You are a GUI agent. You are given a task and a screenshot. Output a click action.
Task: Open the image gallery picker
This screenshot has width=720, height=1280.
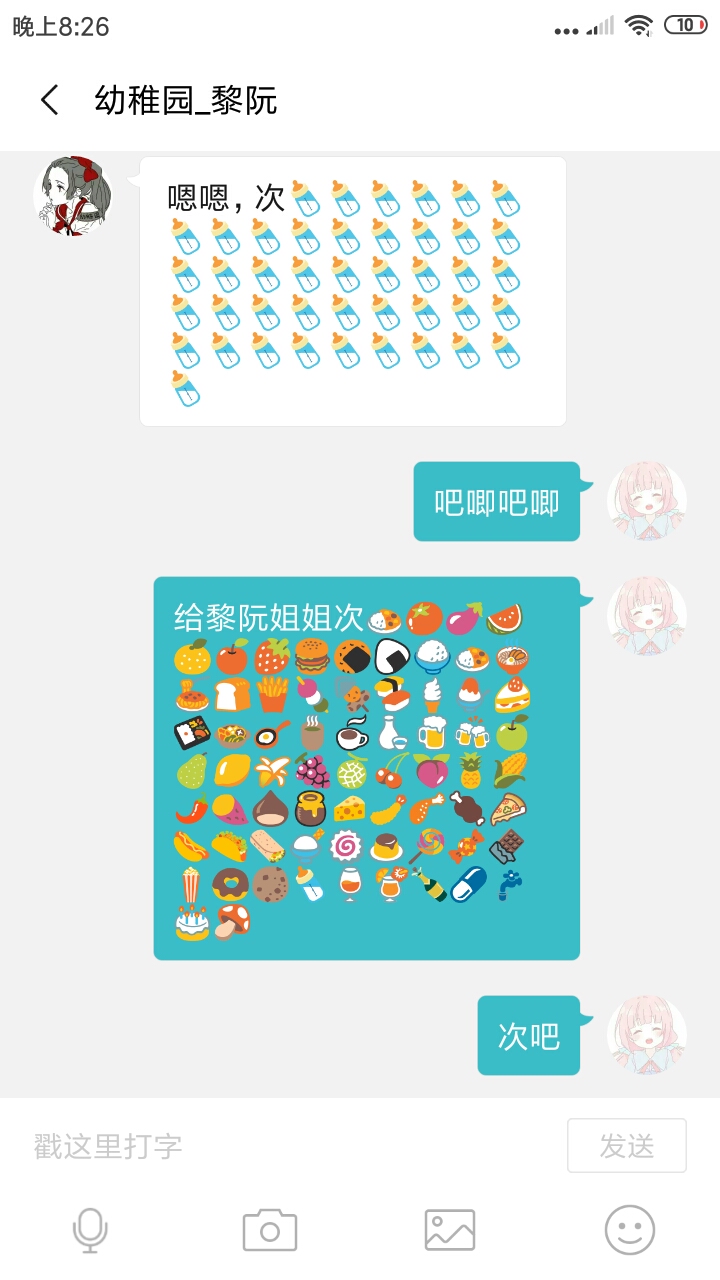[x=450, y=1230]
